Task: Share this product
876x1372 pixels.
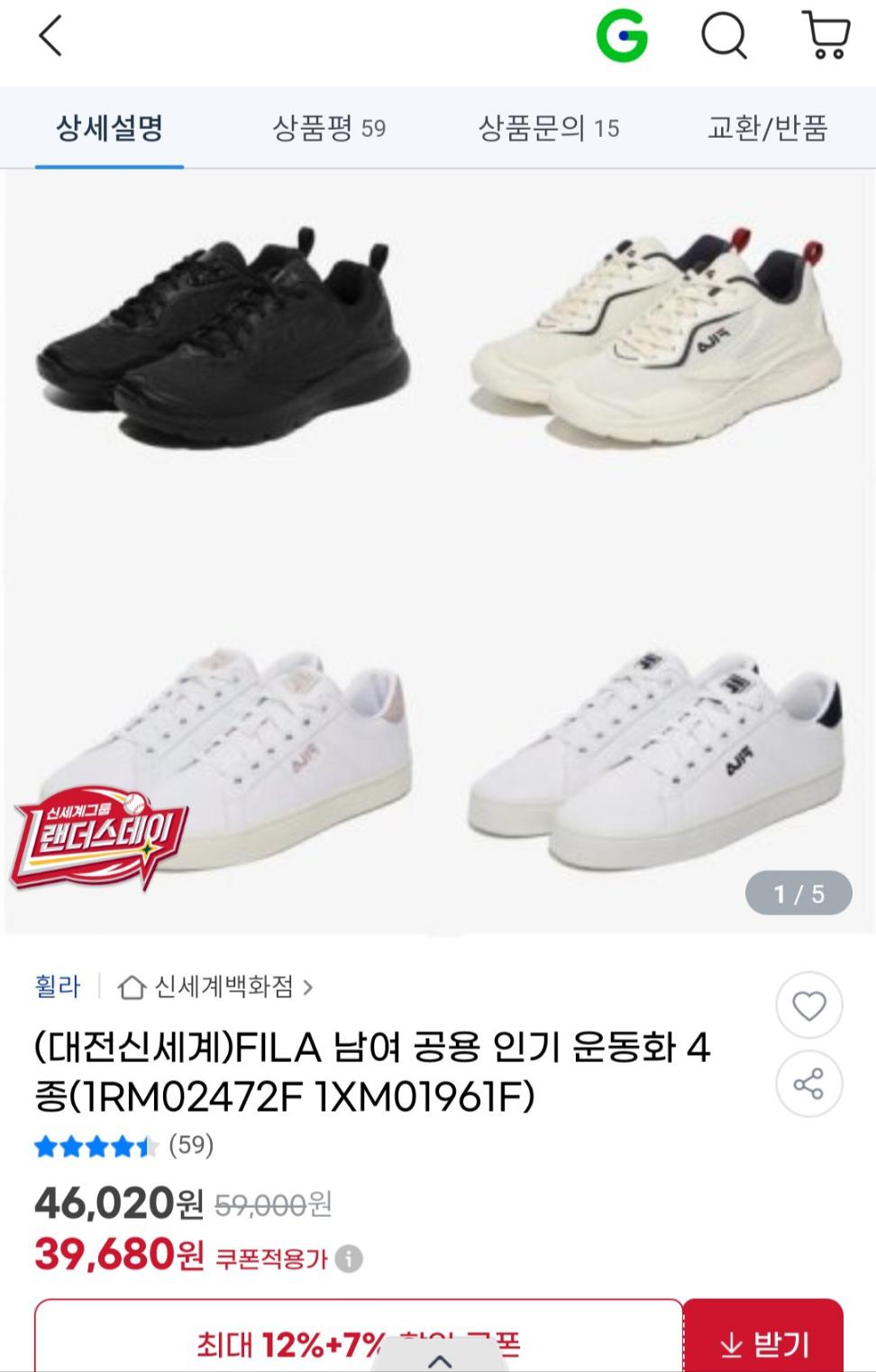Action: point(809,1084)
